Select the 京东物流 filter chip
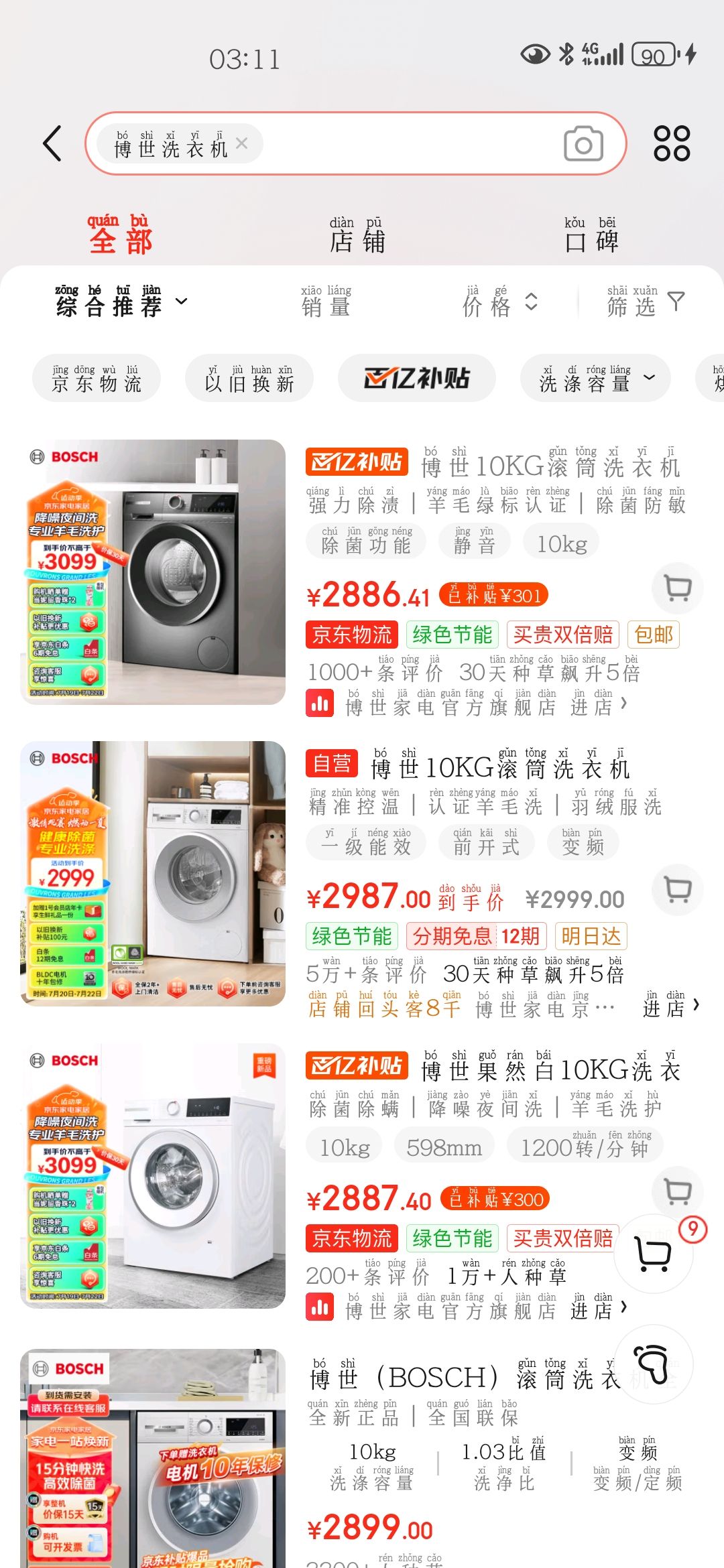This screenshot has width=724, height=1568. tap(97, 378)
